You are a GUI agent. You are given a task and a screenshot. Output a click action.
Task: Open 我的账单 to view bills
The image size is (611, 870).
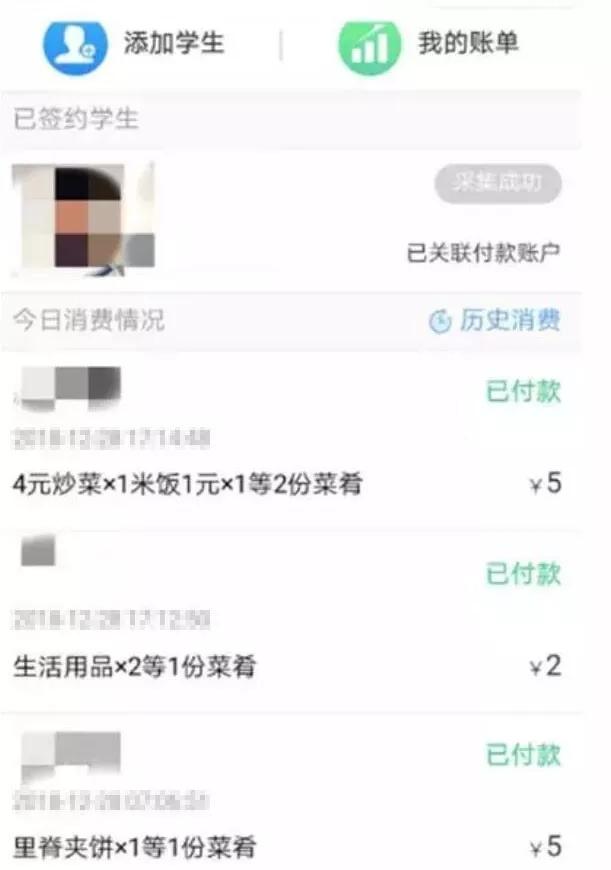[430, 44]
